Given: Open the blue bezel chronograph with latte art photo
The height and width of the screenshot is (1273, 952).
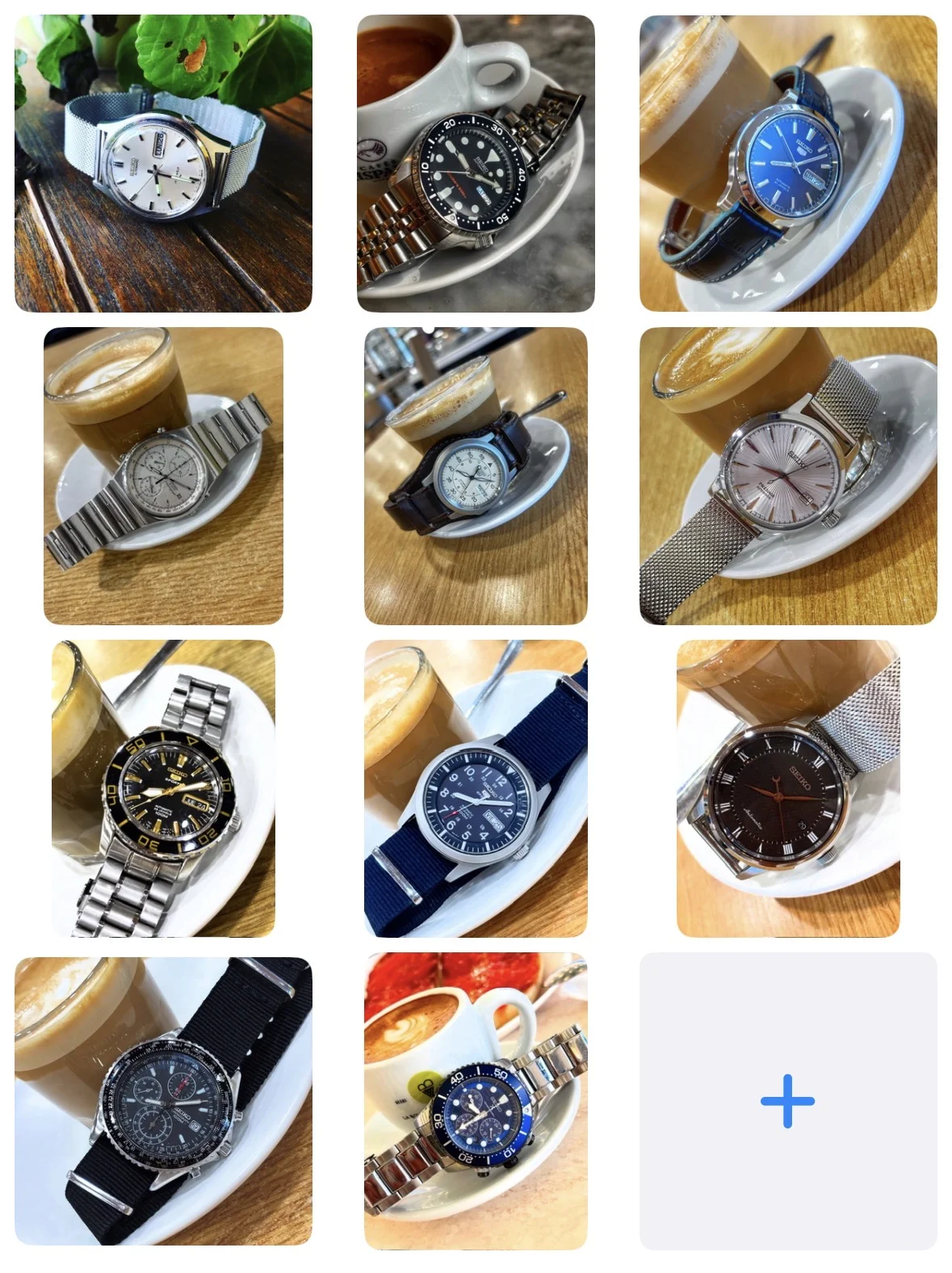Looking at the screenshot, I should click(476, 1100).
